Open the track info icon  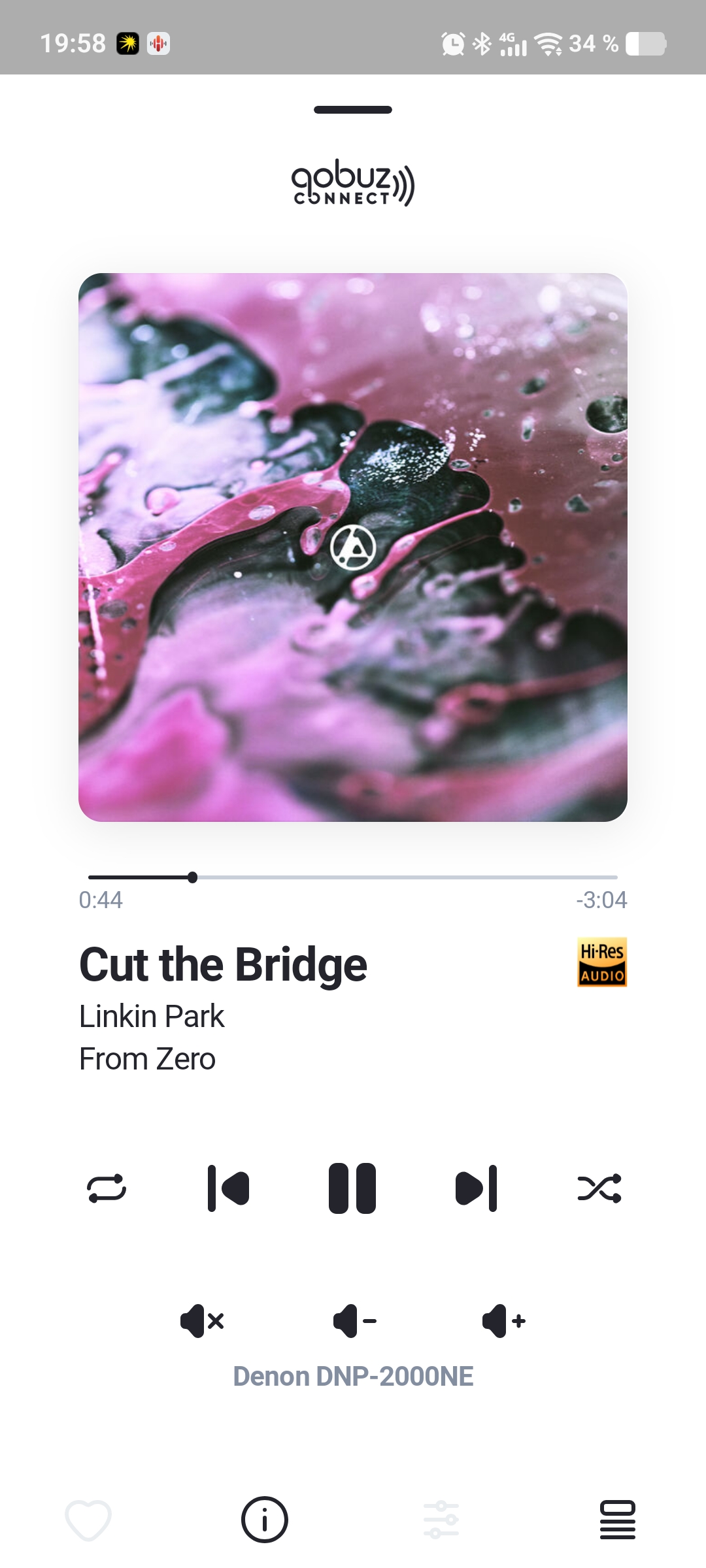[265, 1520]
